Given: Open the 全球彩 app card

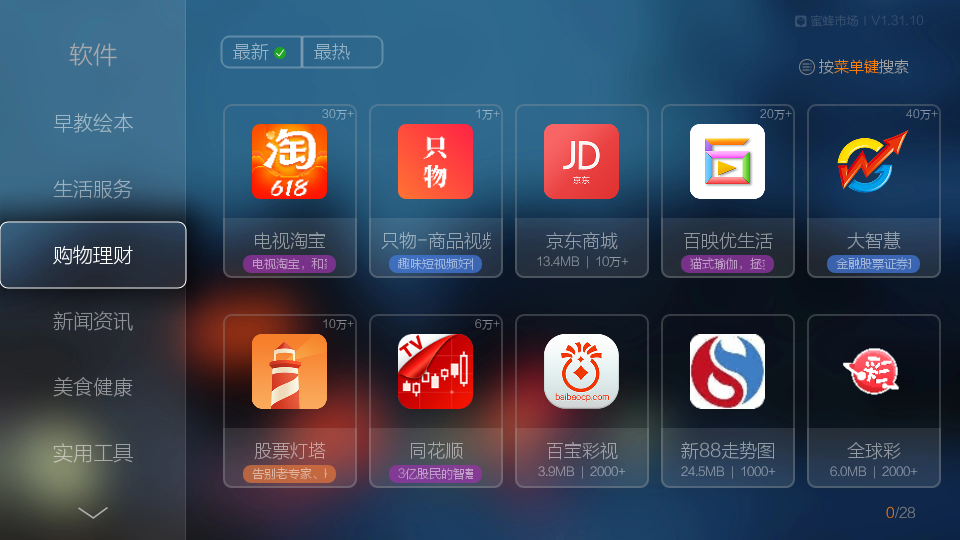Looking at the screenshot, I should [873, 400].
